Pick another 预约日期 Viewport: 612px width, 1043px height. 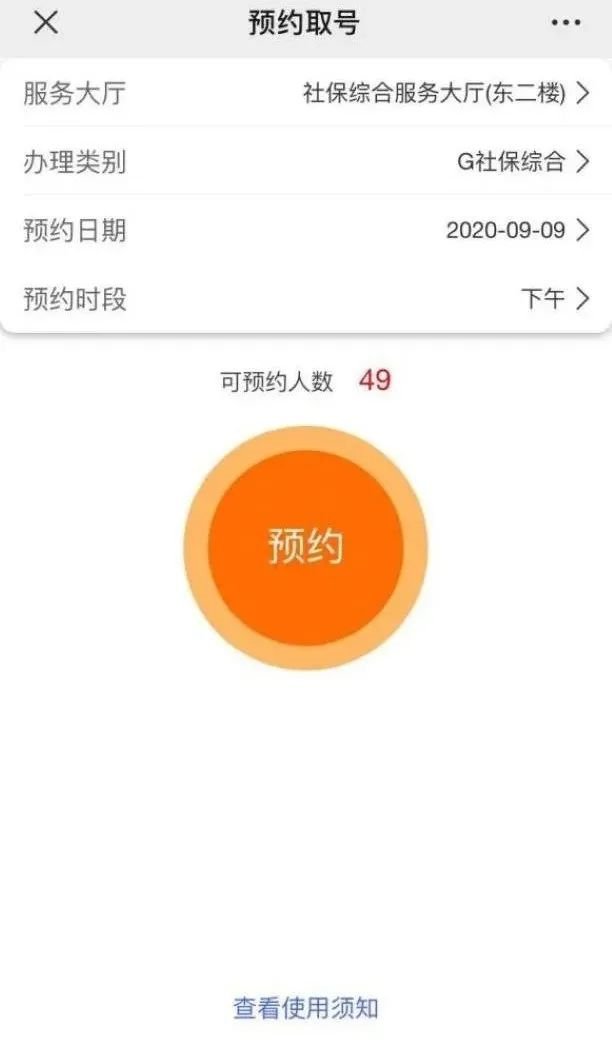coord(518,230)
